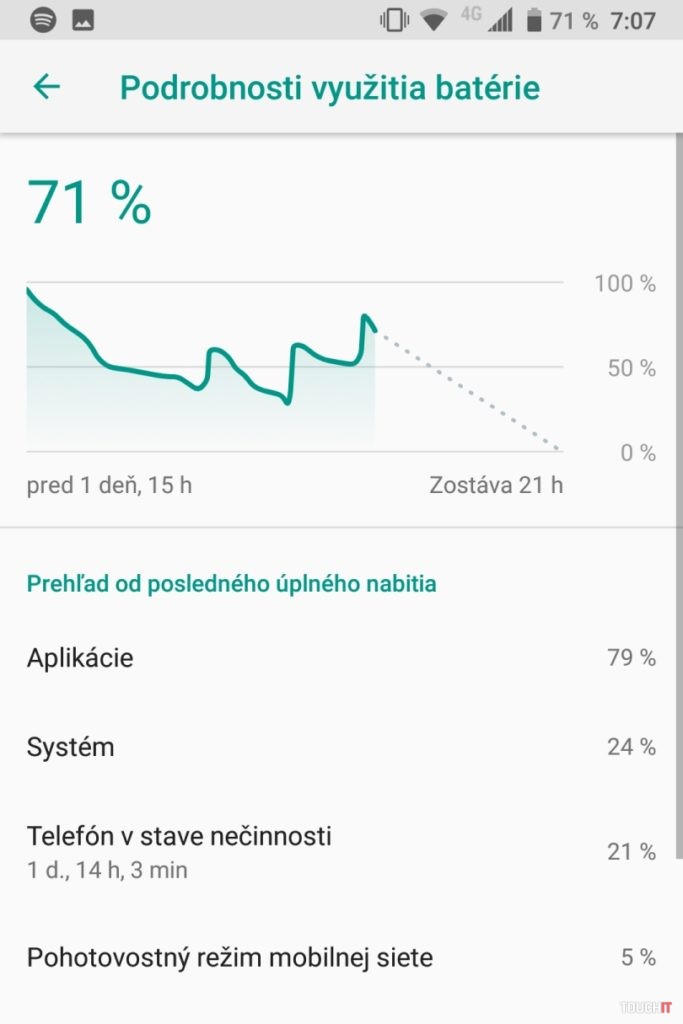Open the Aplikácie battery usage row
683x1024 pixels.
click(x=341, y=658)
